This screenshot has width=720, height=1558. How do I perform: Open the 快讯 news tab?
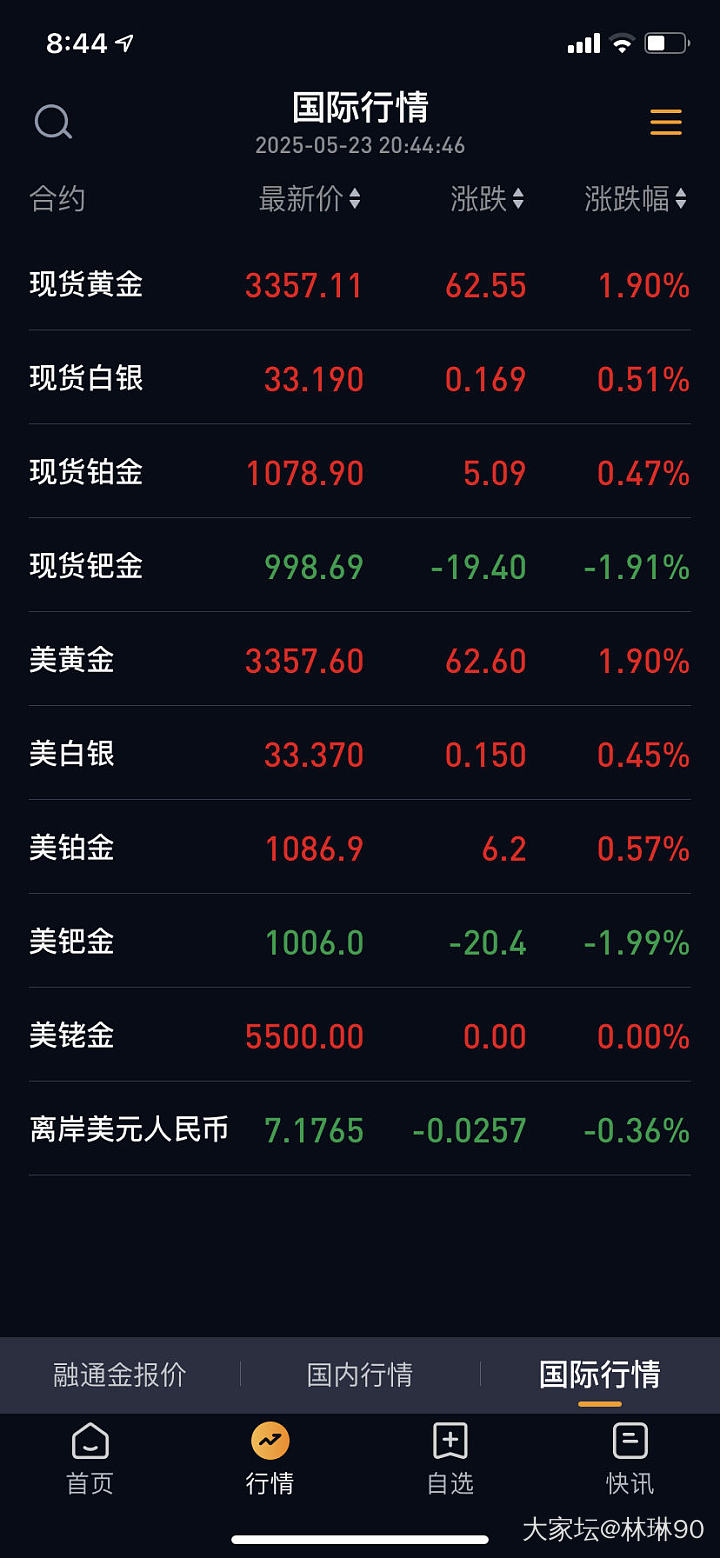click(630, 1459)
